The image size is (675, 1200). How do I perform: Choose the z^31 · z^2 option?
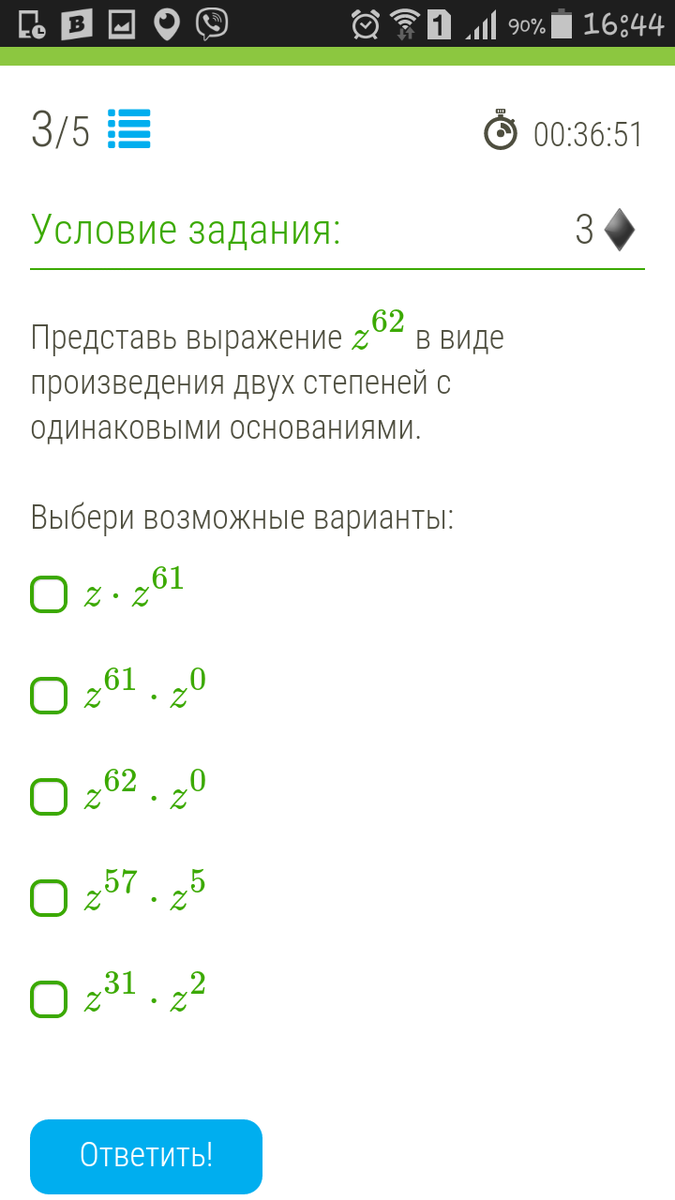(x=49, y=999)
